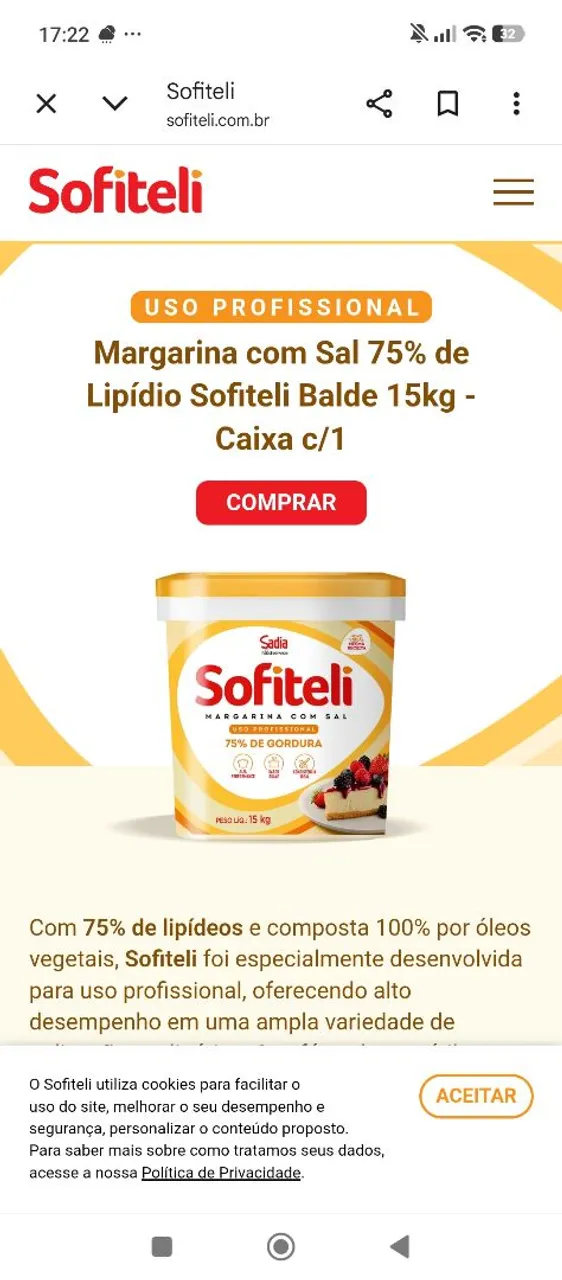
Task: Tap the system home button
Action: click(x=281, y=1246)
